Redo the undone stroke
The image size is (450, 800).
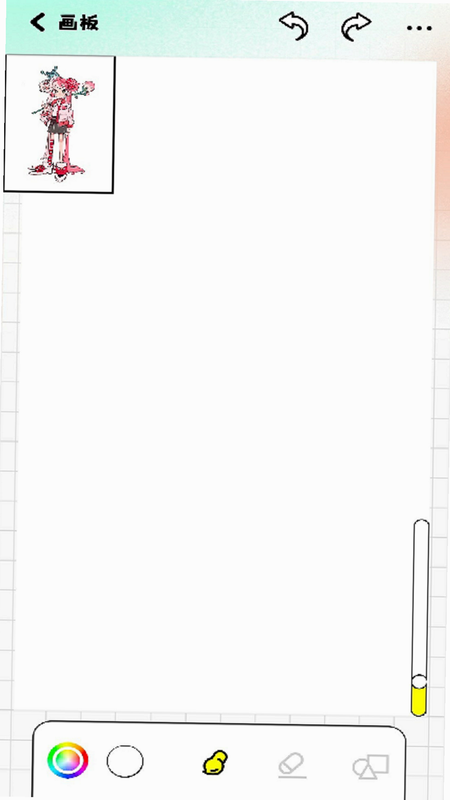click(x=356, y=26)
